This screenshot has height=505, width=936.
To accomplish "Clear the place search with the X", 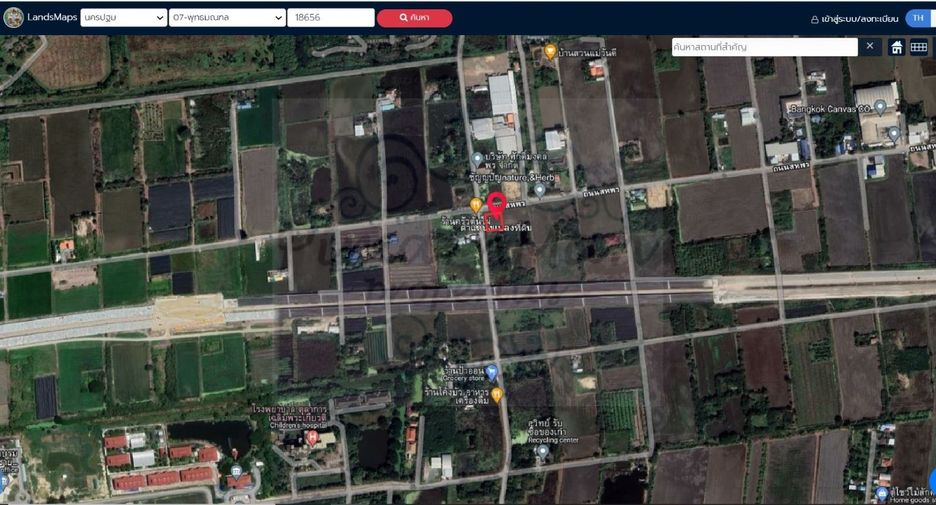I will [870, 46].
